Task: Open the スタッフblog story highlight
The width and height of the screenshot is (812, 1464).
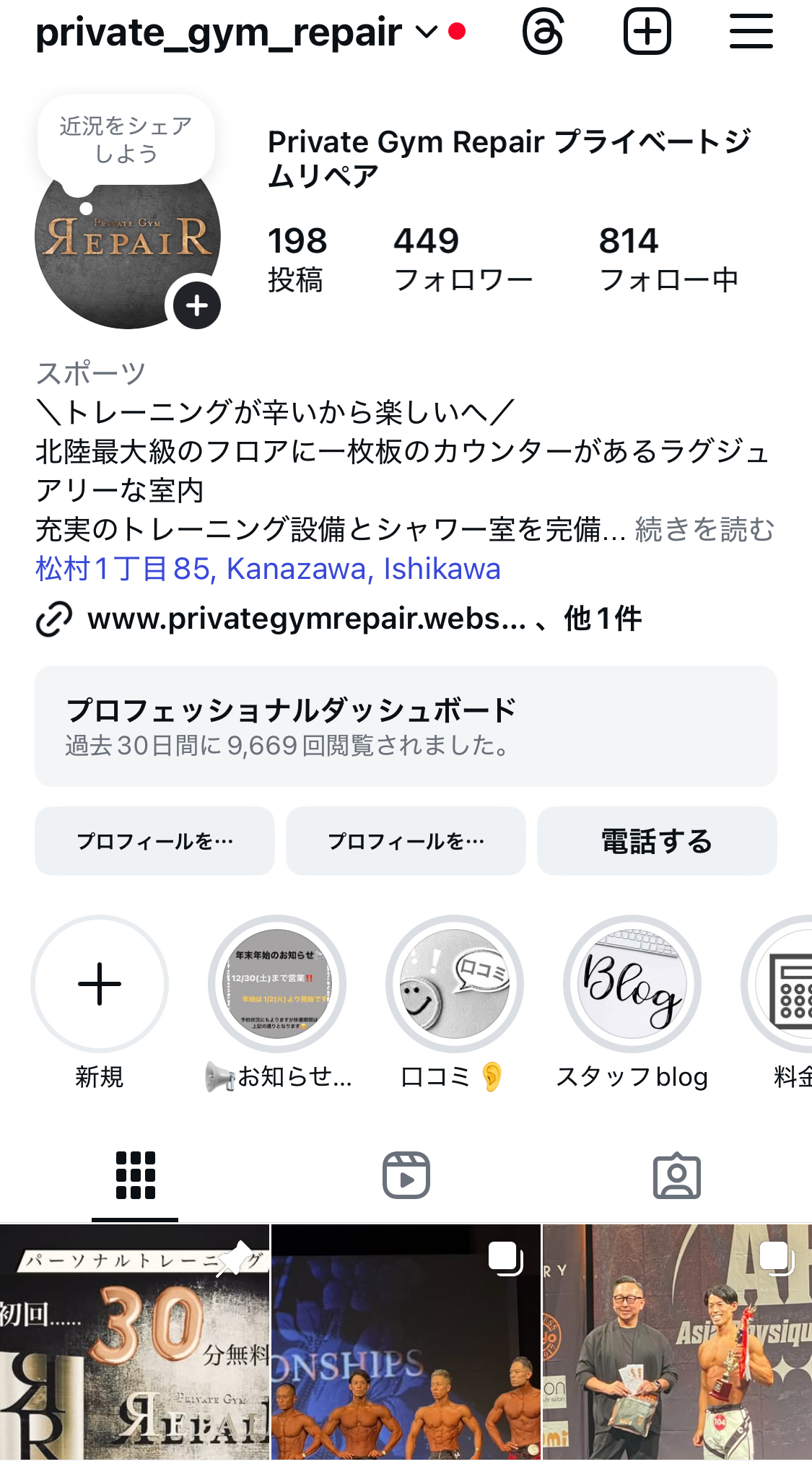Action: [632, 985]
